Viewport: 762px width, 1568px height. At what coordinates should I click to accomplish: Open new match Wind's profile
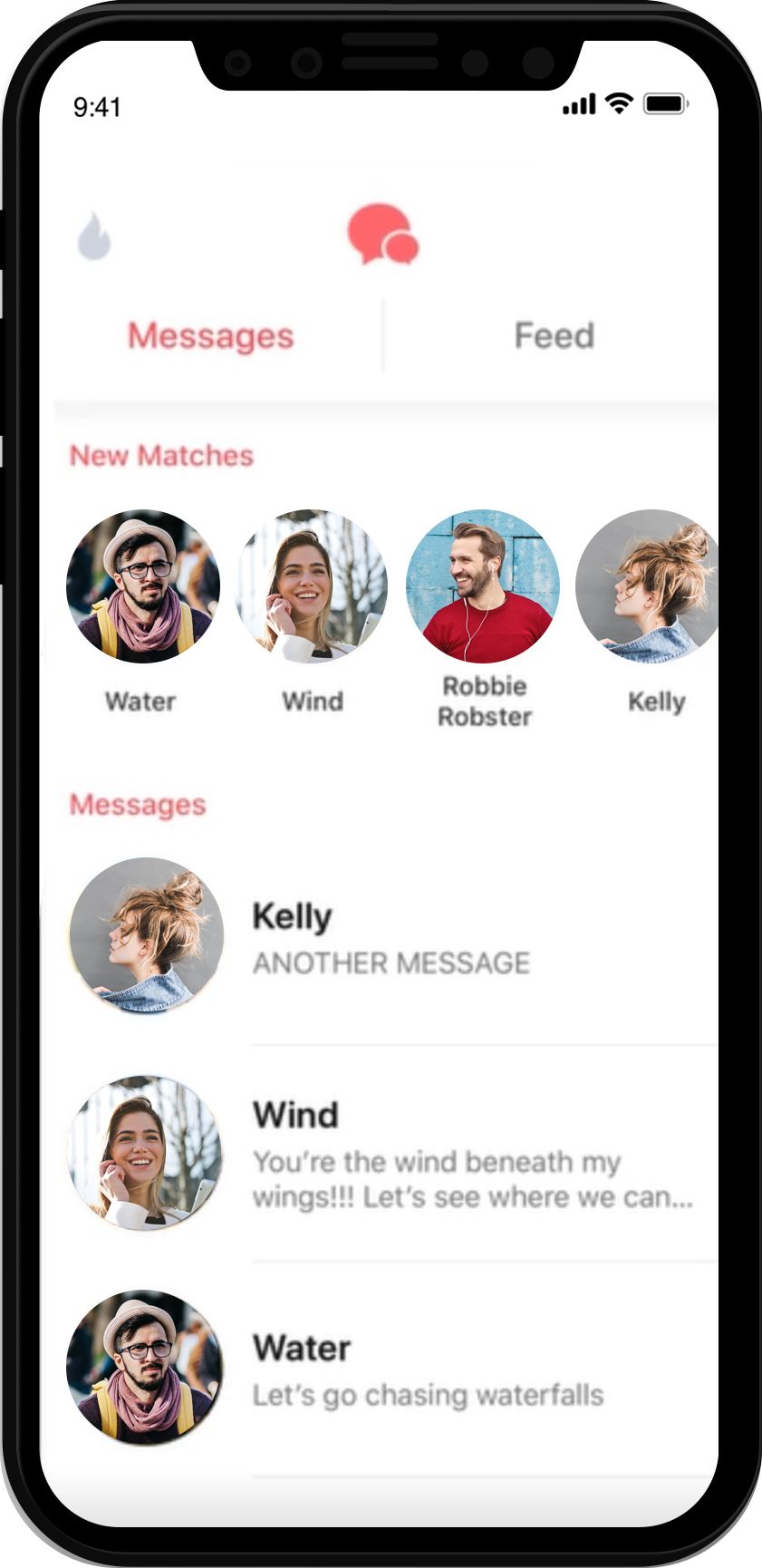(x=312, y=586)
